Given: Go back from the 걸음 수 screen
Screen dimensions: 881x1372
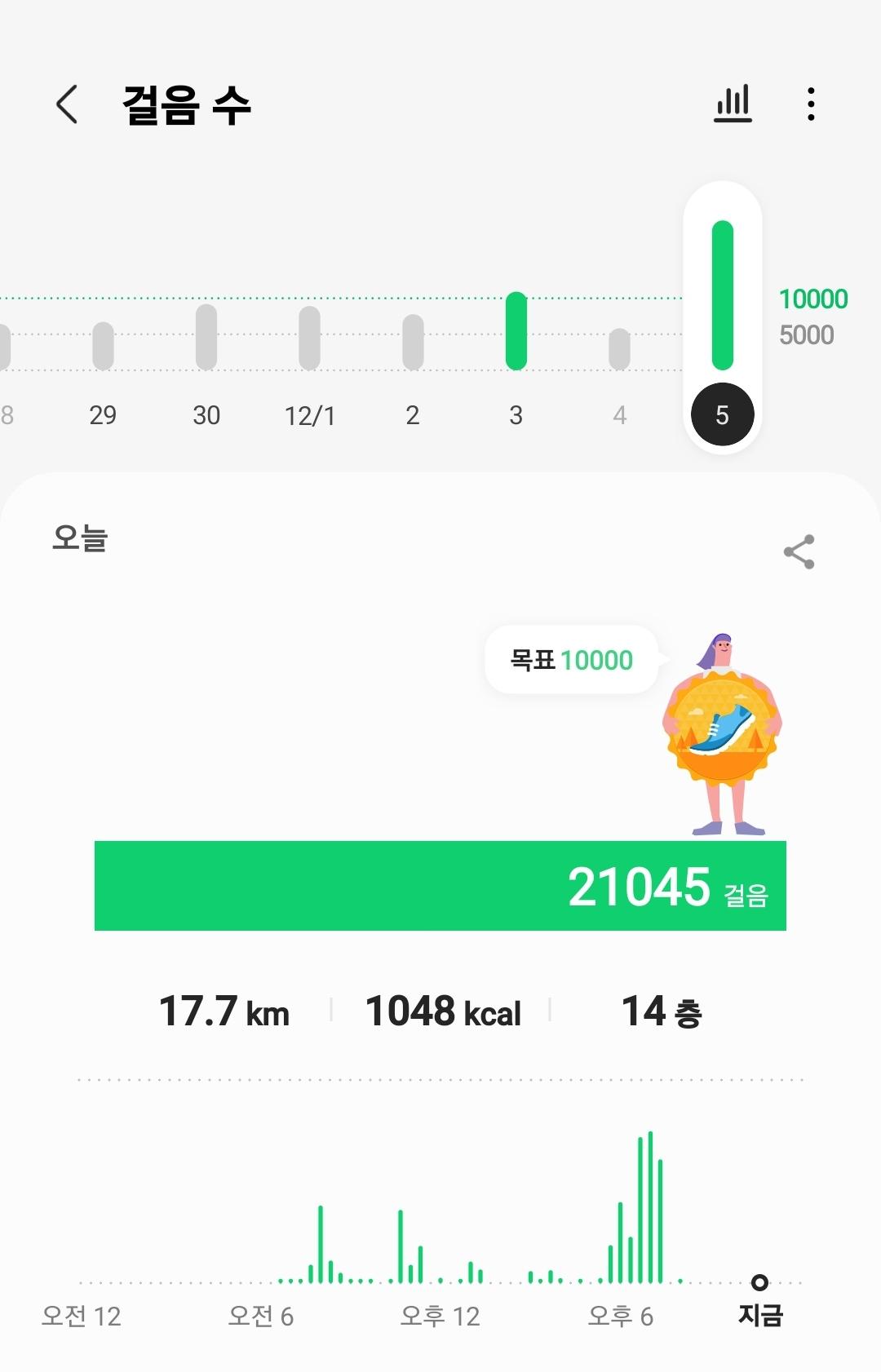Looking at the screenshot, I should (x=67, y=104).
